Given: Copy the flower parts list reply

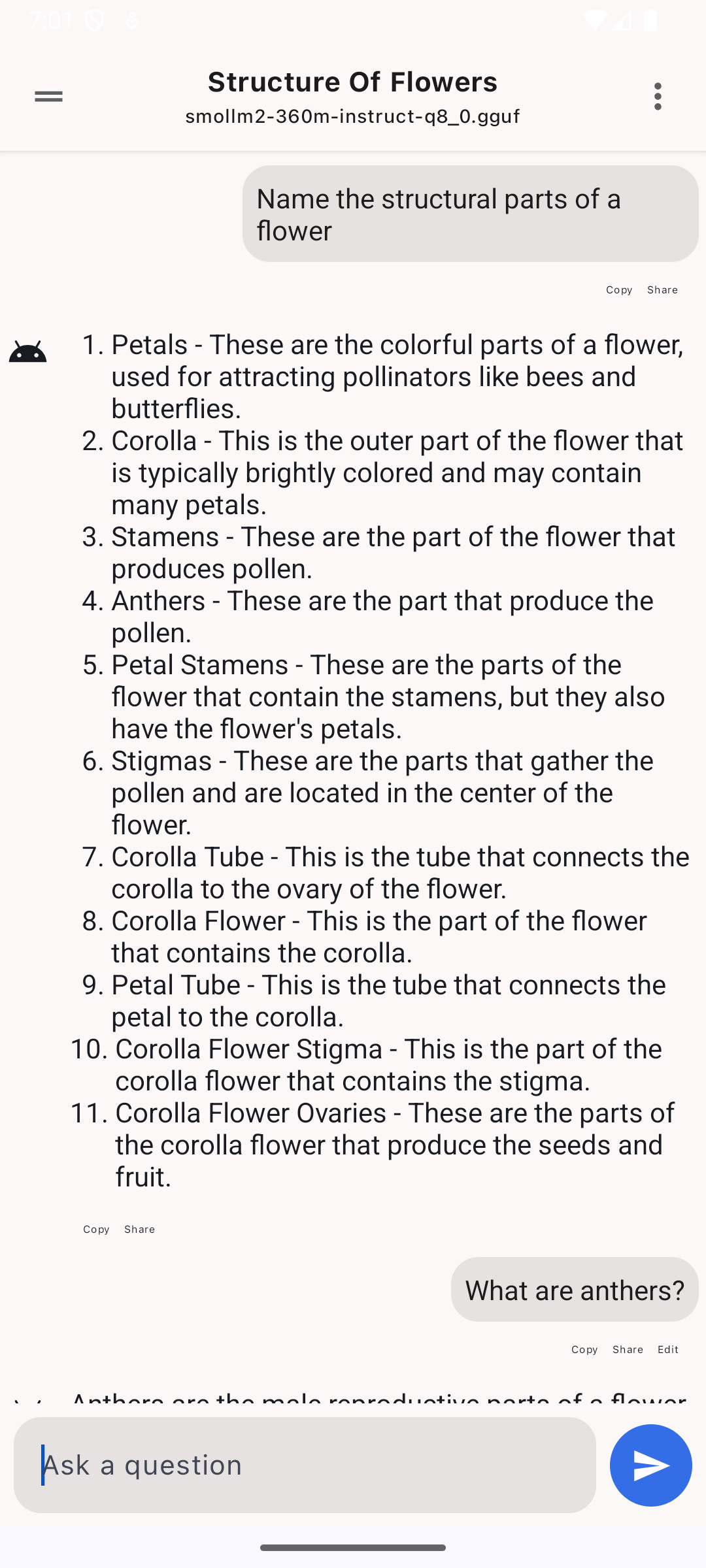Looking at the screenshot, I should (96, 1230).
